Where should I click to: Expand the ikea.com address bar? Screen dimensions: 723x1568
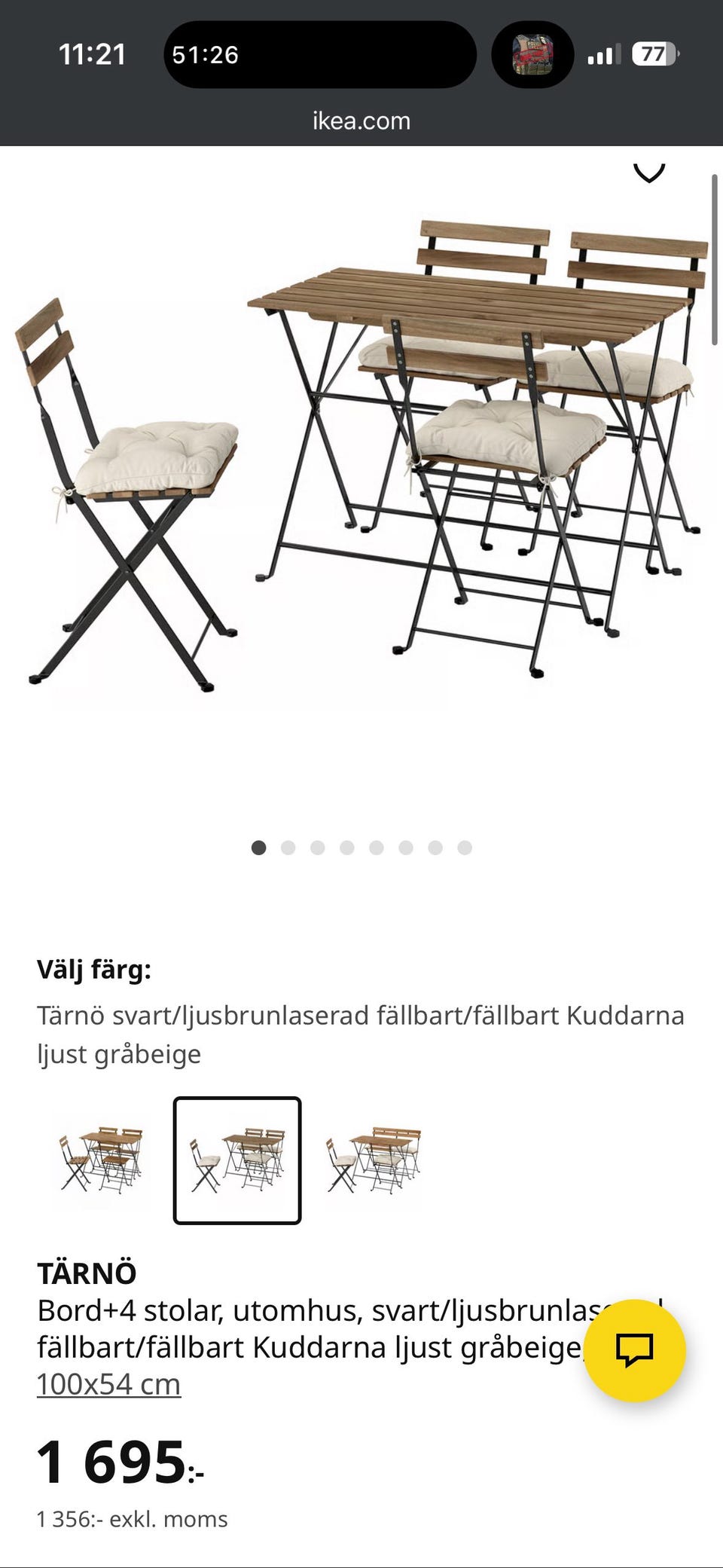[361, 121]
